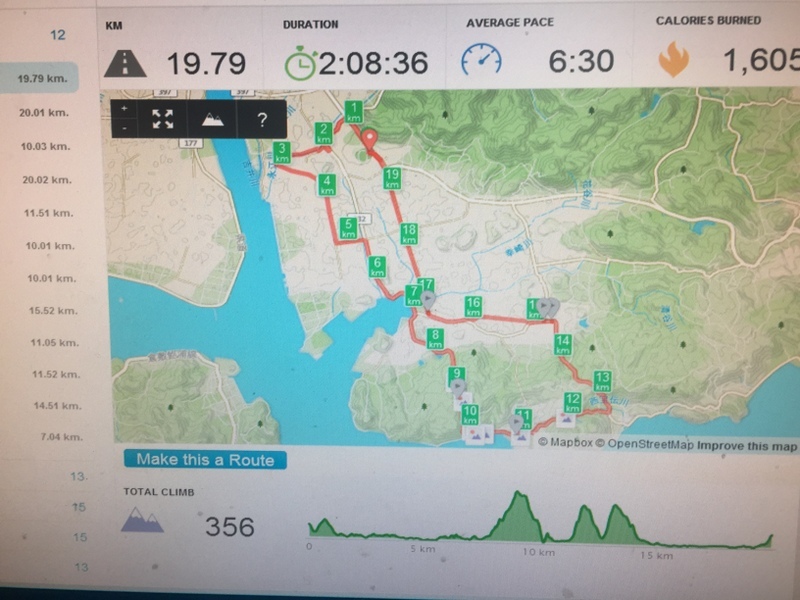Open the Improve this map link
This screenshot has height=600, width=800.
coord(746,445)
